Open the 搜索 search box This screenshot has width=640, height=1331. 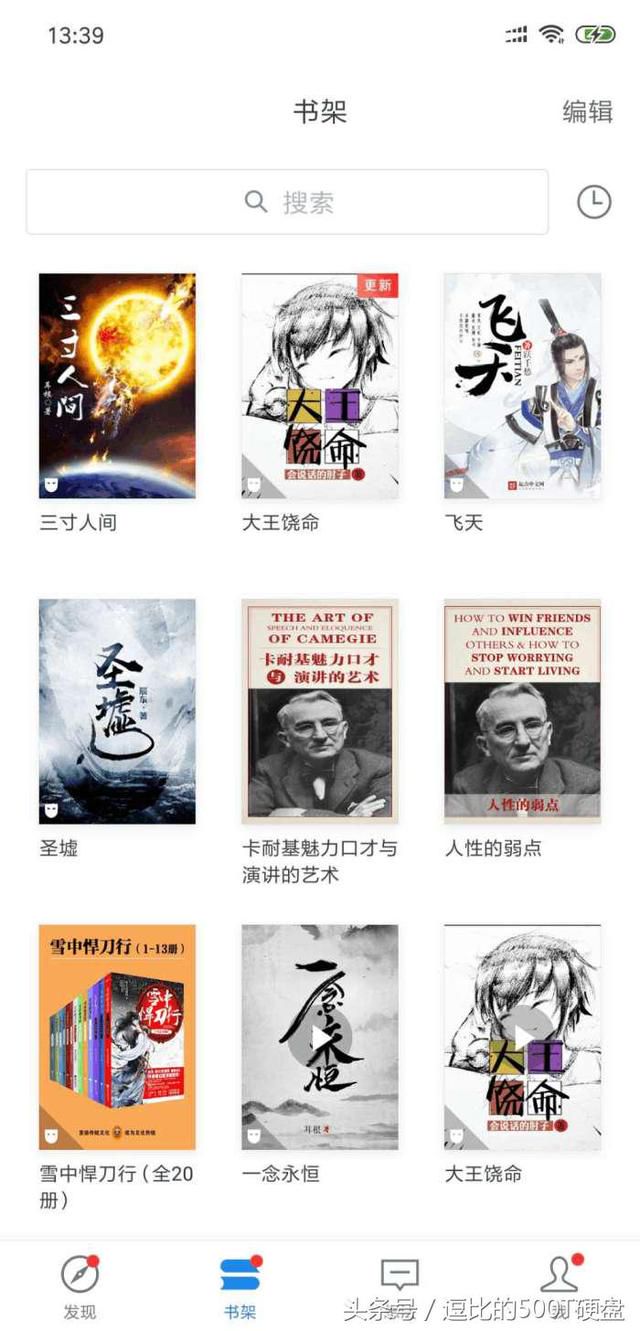[x=287, y=202]
